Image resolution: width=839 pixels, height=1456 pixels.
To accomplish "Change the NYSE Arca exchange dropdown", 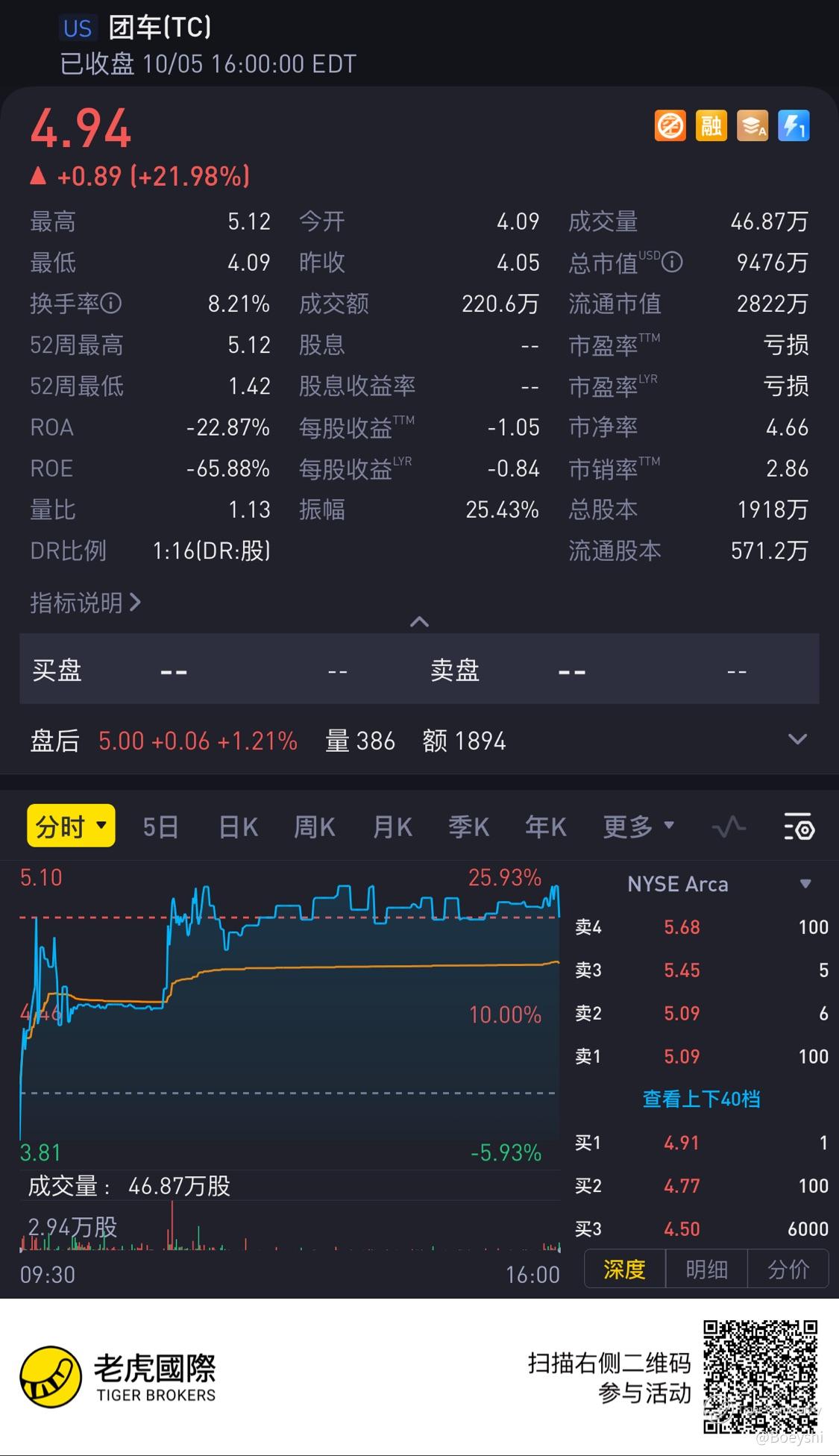I will pos(805,884).
